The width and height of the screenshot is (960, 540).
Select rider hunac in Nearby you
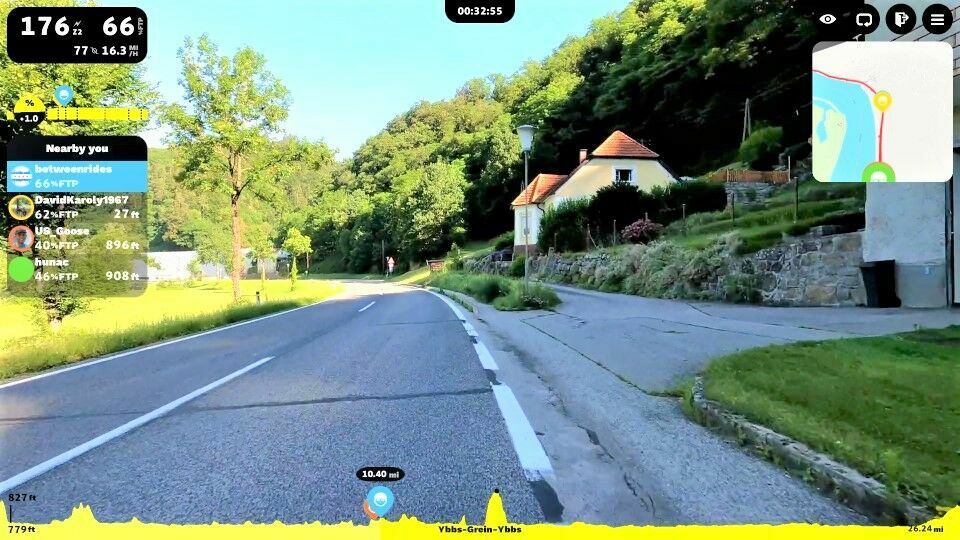click(x=77, y=269)
